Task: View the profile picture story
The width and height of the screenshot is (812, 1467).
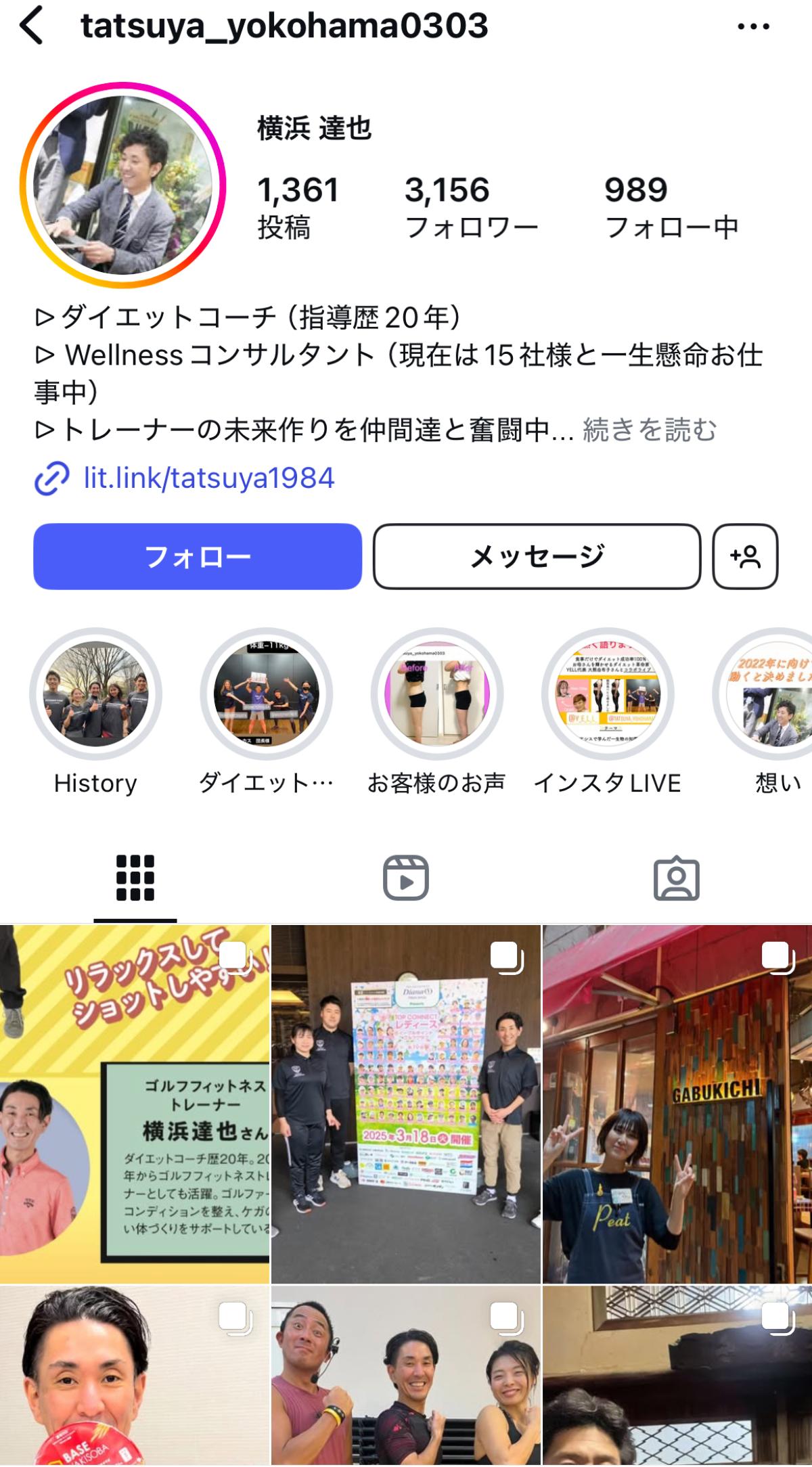Action: (x=122, y=185)
